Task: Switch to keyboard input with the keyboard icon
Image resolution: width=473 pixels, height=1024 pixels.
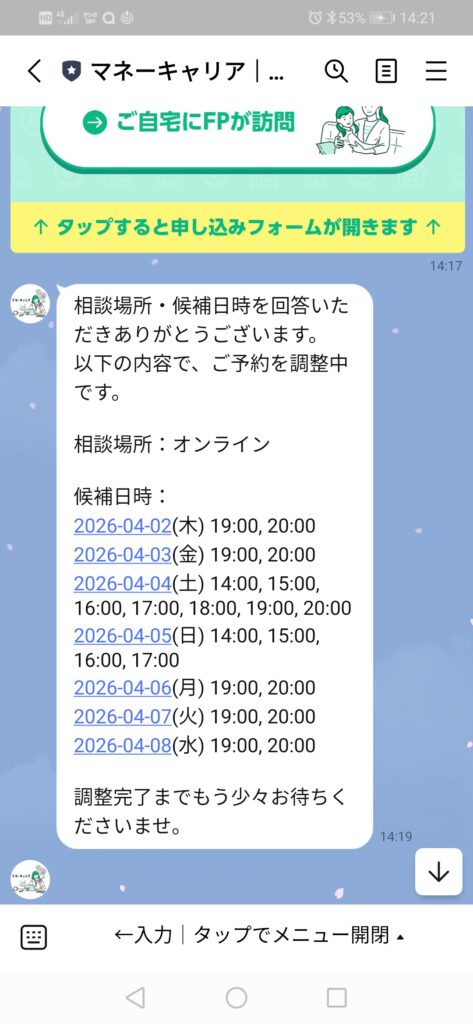Action: click(34, 937)
